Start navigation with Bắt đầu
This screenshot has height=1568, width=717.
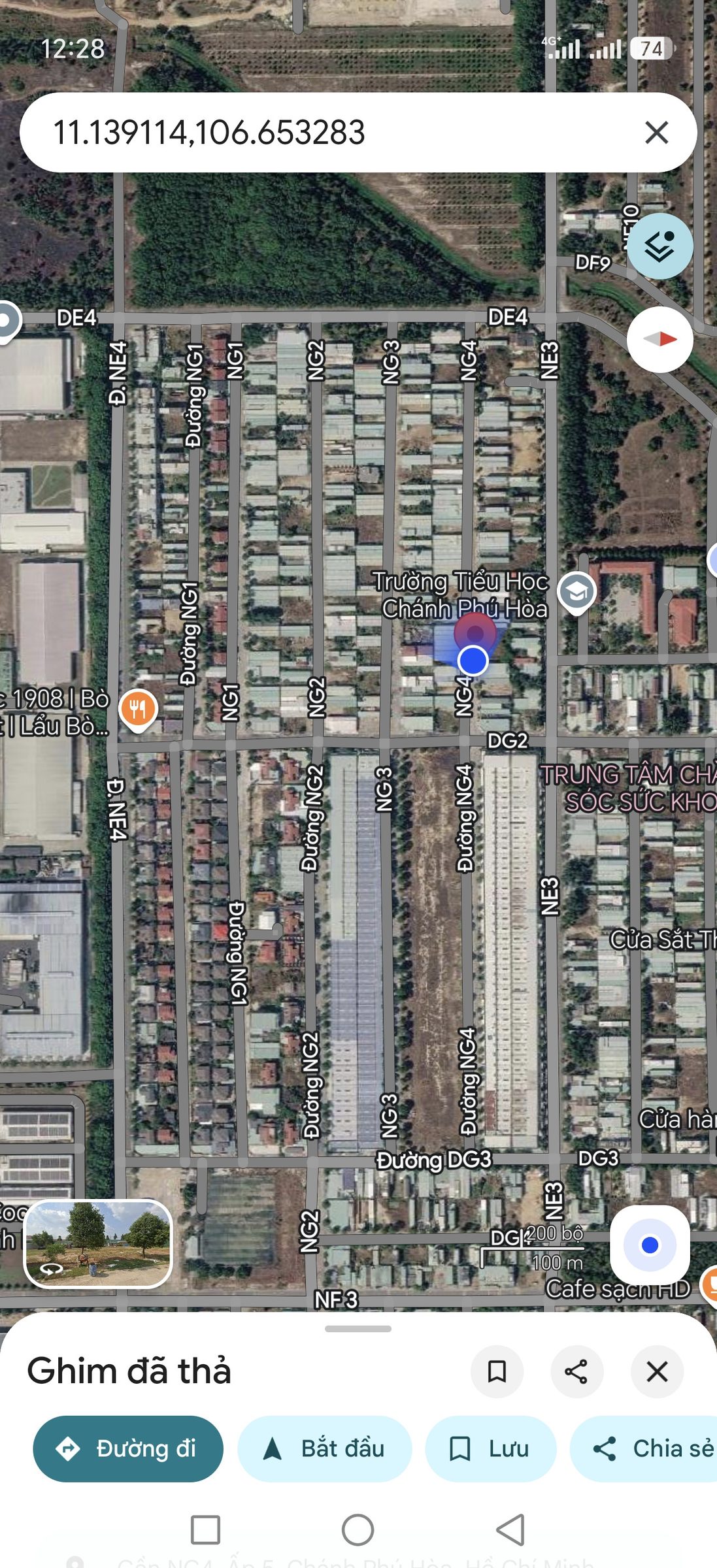pyautogui.click(x=325, y=1448)
